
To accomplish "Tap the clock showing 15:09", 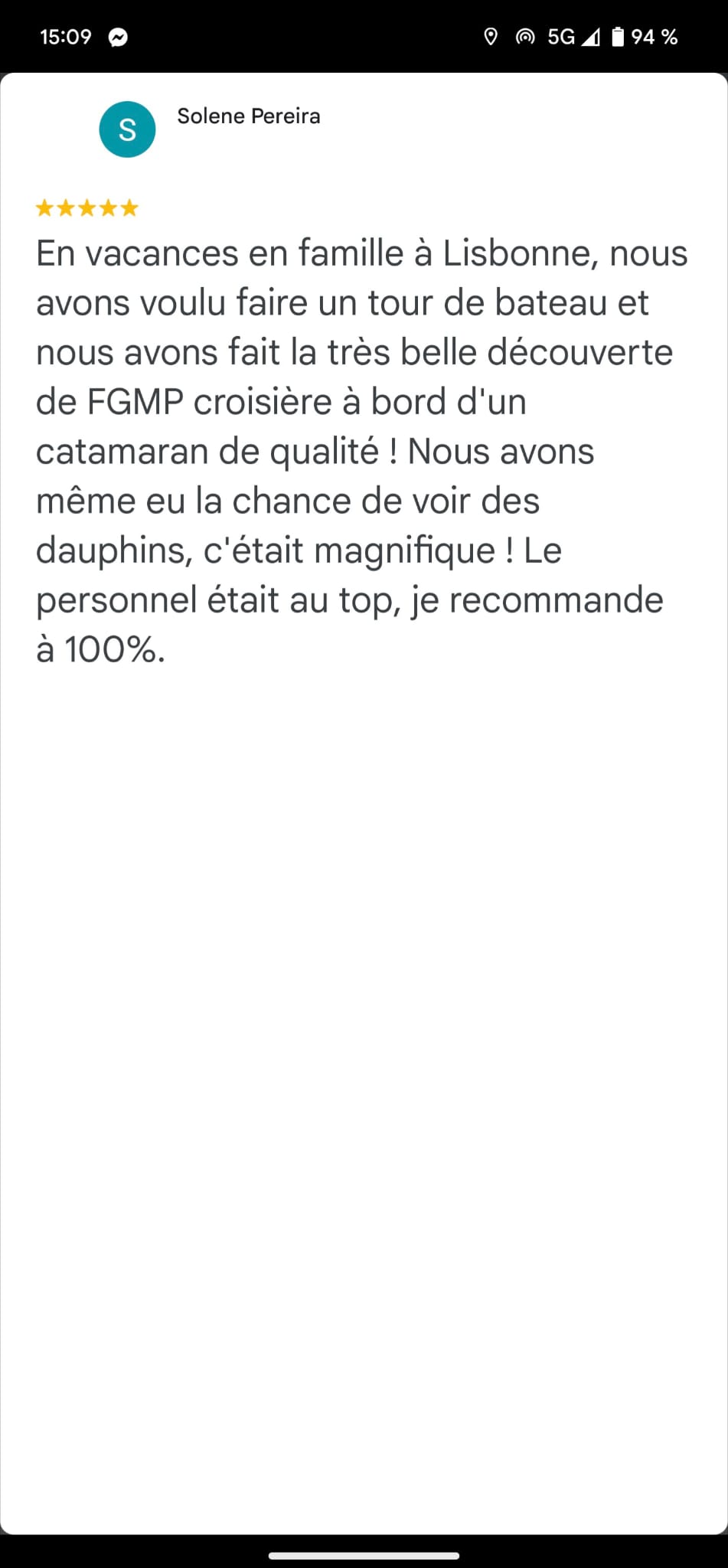I will [66, 36].
